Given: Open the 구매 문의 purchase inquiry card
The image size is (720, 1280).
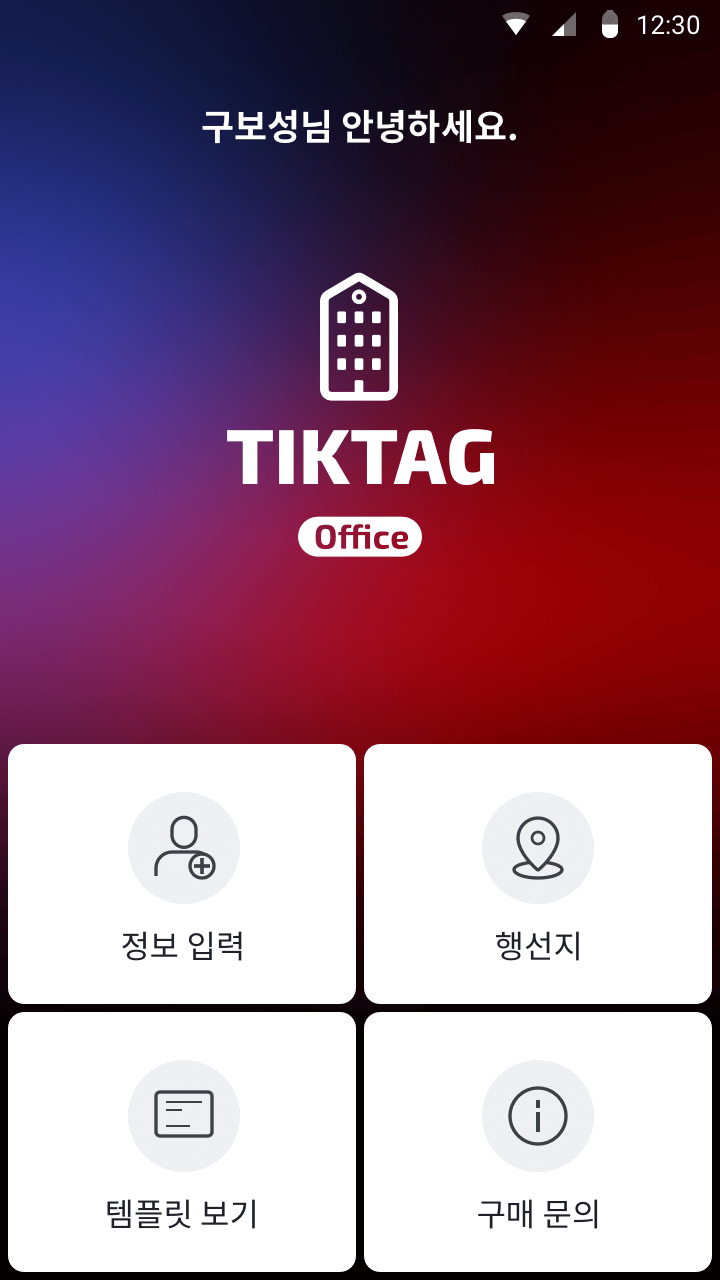Looking at the screenshot, I should (538, 1142).
